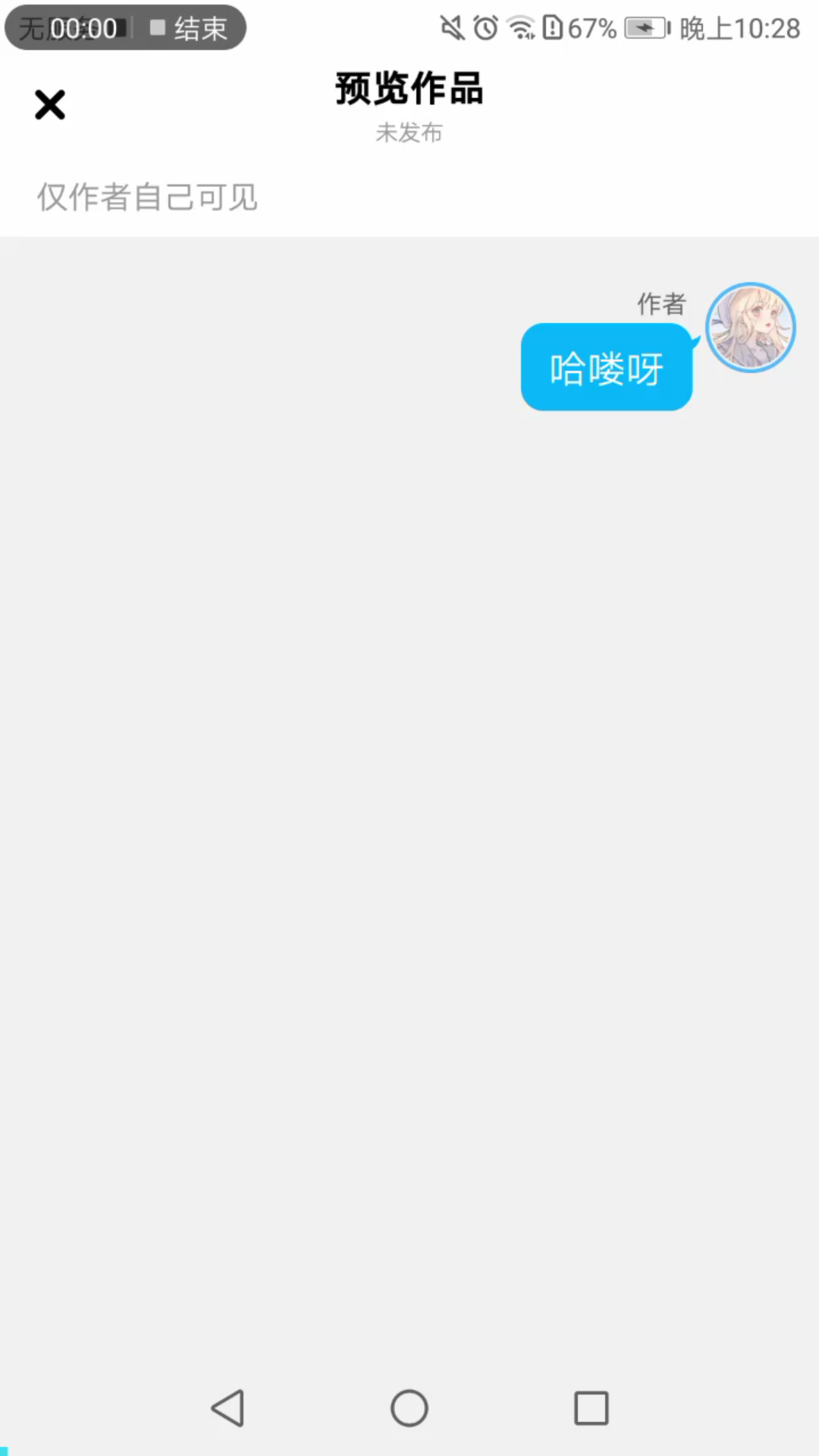Click the 预览作品 title
The width and height of the screenshot is (819, 1456).
409,87
